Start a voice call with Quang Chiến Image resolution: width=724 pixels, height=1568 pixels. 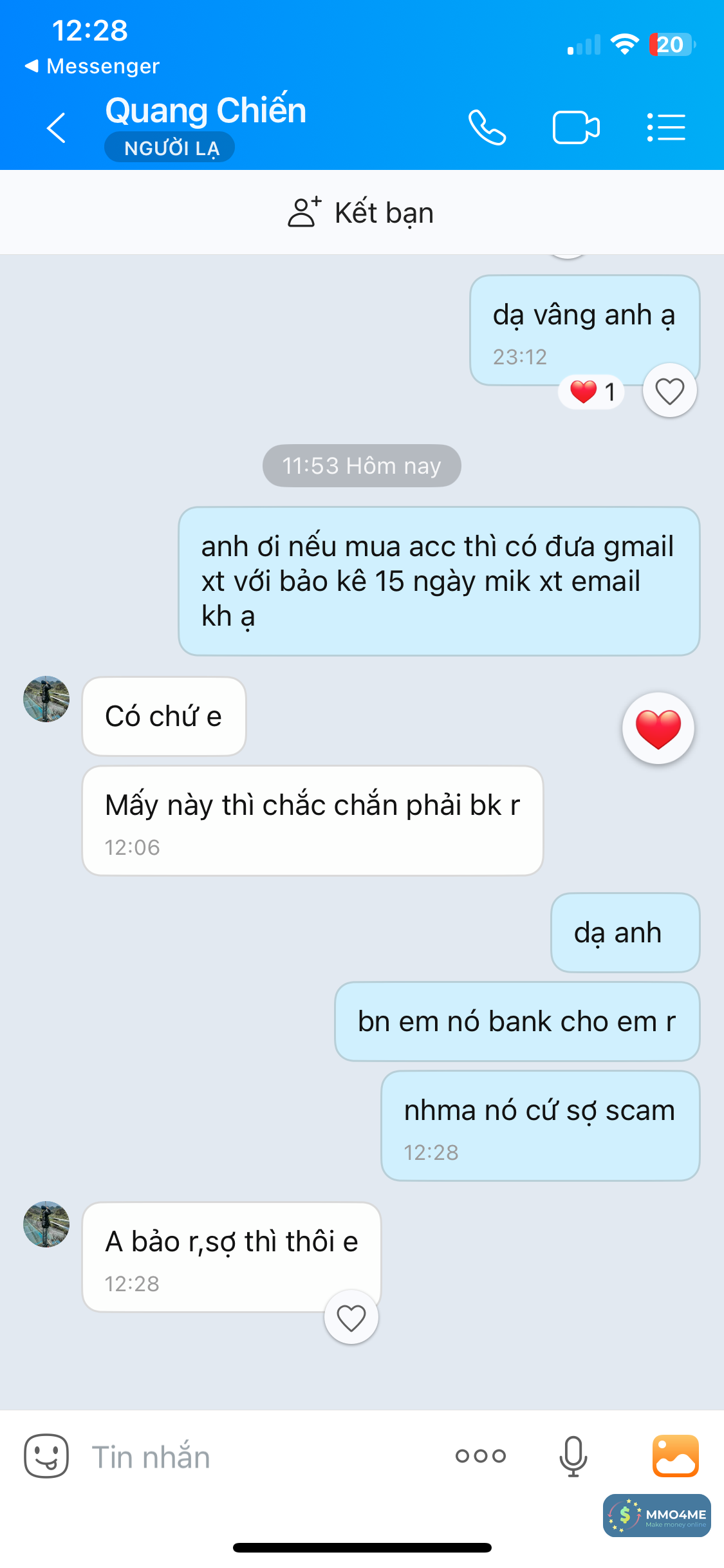(x=487, y=127)
